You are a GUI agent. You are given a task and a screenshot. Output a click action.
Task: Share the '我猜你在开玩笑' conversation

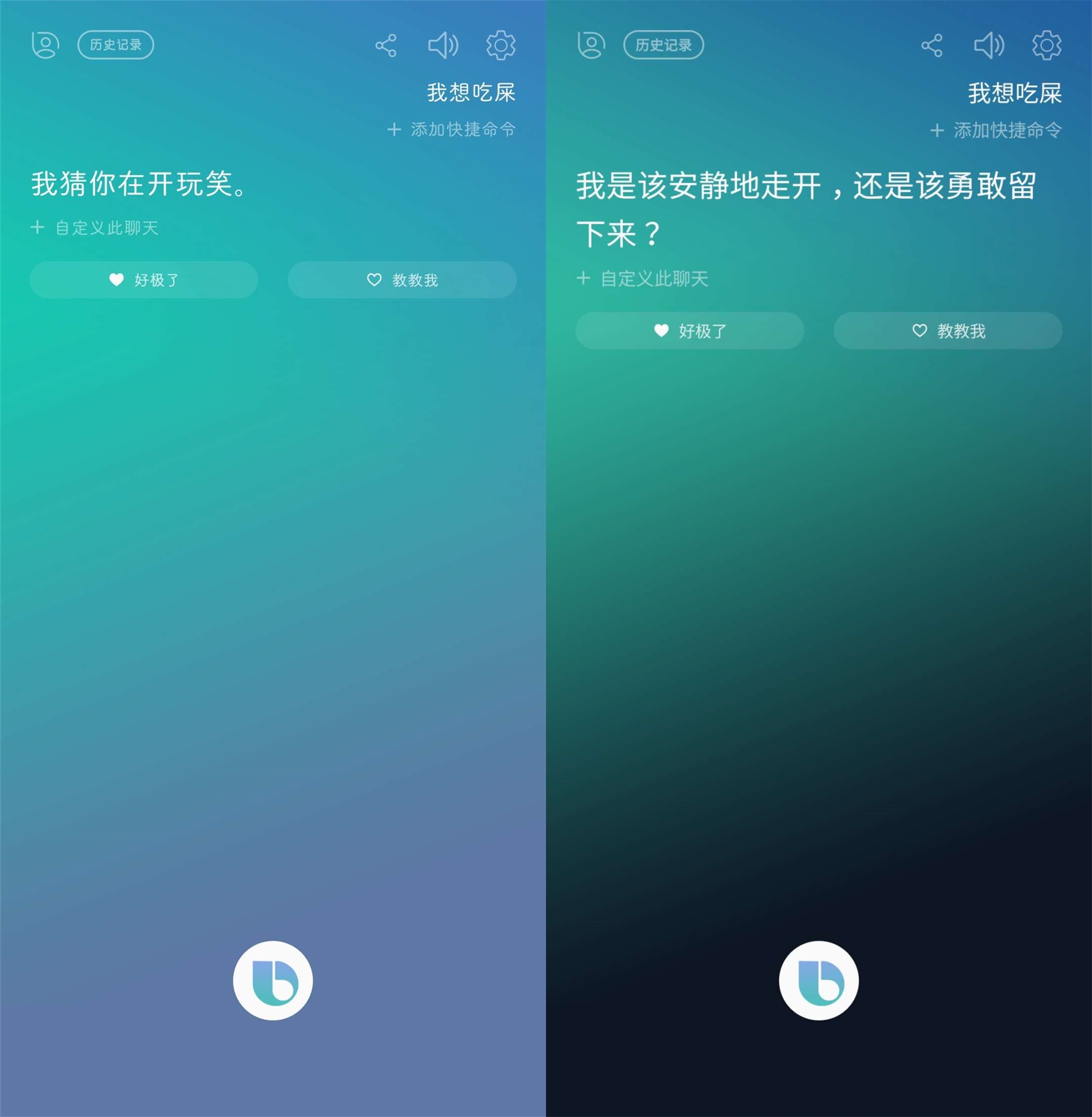click(x=386, y=45)
